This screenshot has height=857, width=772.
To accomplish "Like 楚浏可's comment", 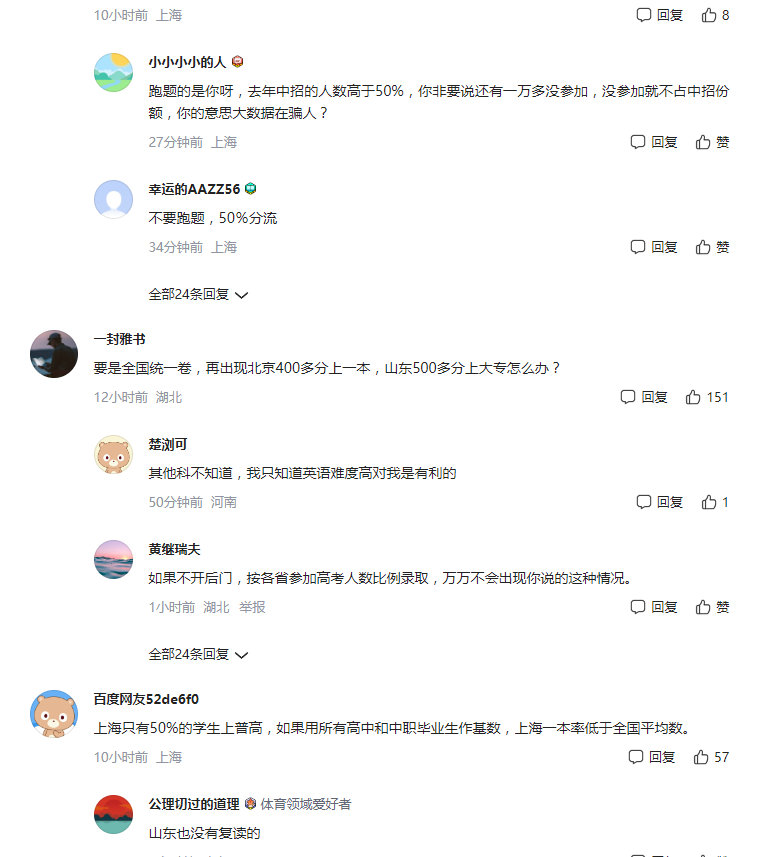I will point(714,502).
